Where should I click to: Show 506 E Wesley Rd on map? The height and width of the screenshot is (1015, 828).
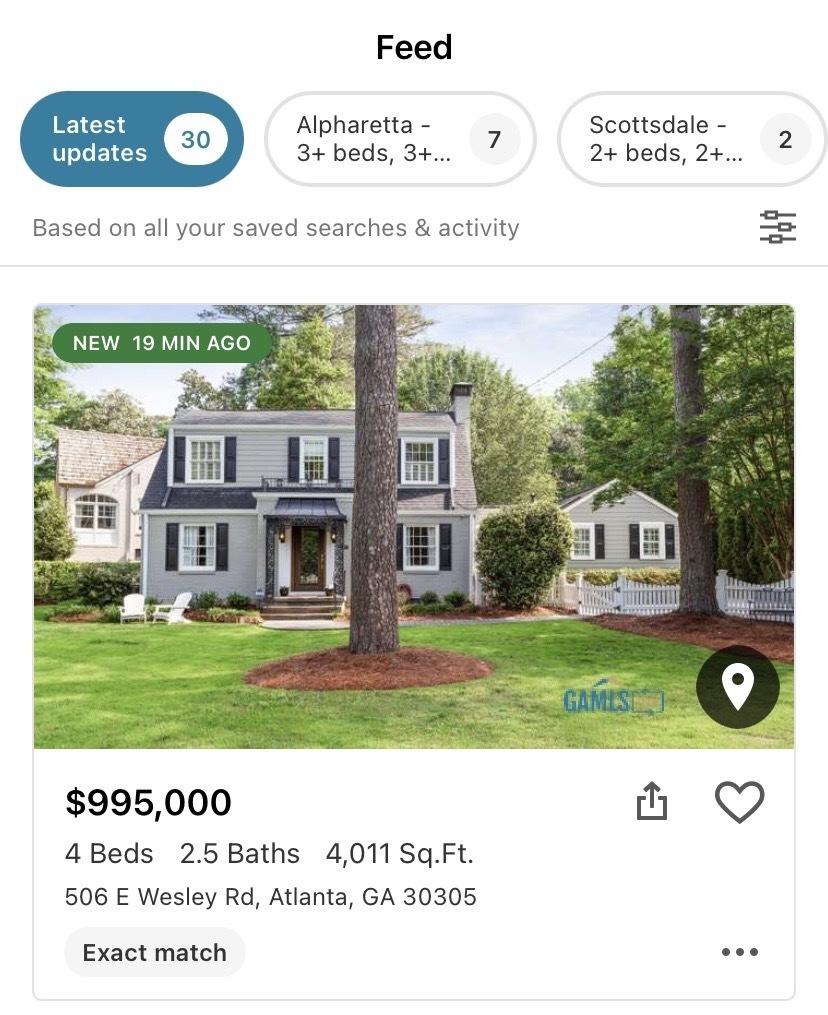pos(737,687)
